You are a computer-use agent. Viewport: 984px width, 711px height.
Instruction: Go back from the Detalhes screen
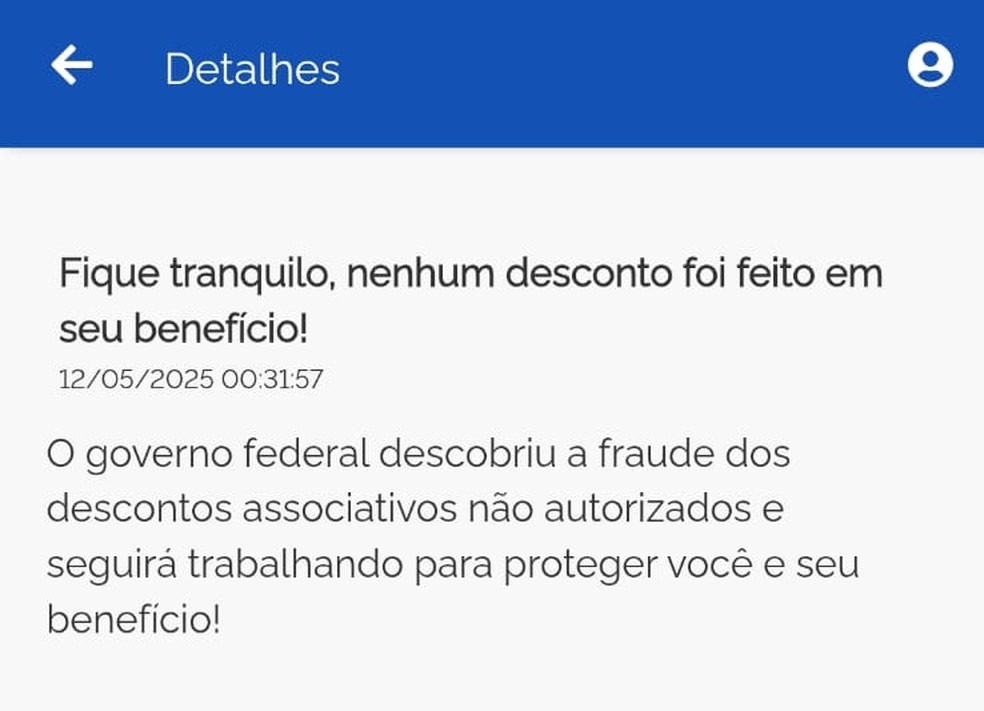tap(71, 66)
